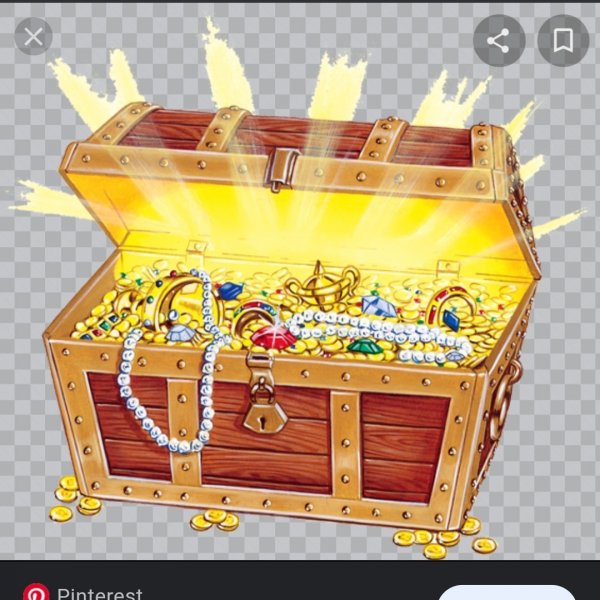
Task: Share this treasure chest image
Action: click(499, 41)
